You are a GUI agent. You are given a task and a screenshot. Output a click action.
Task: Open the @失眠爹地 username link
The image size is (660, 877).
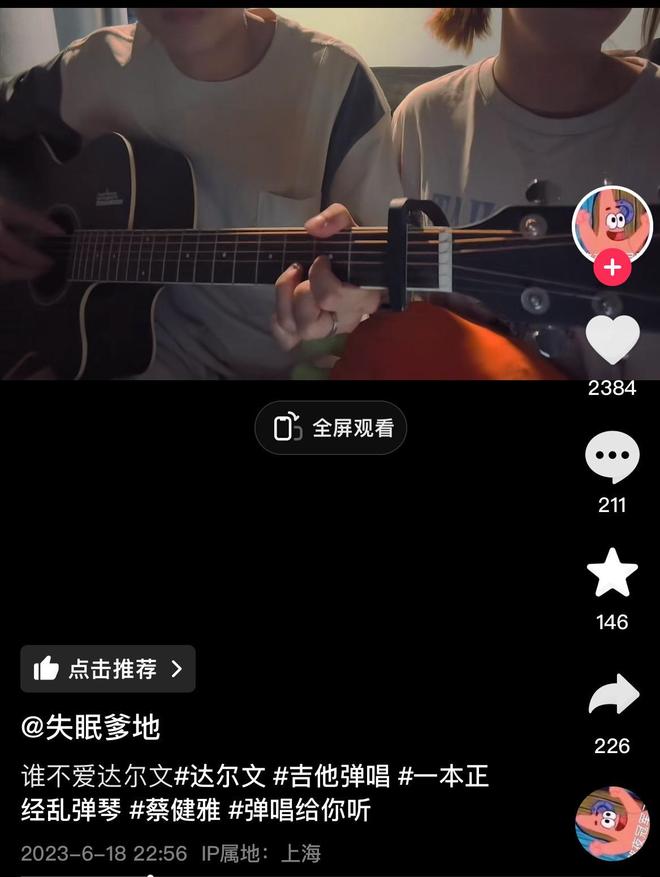(x=91, y=727)
